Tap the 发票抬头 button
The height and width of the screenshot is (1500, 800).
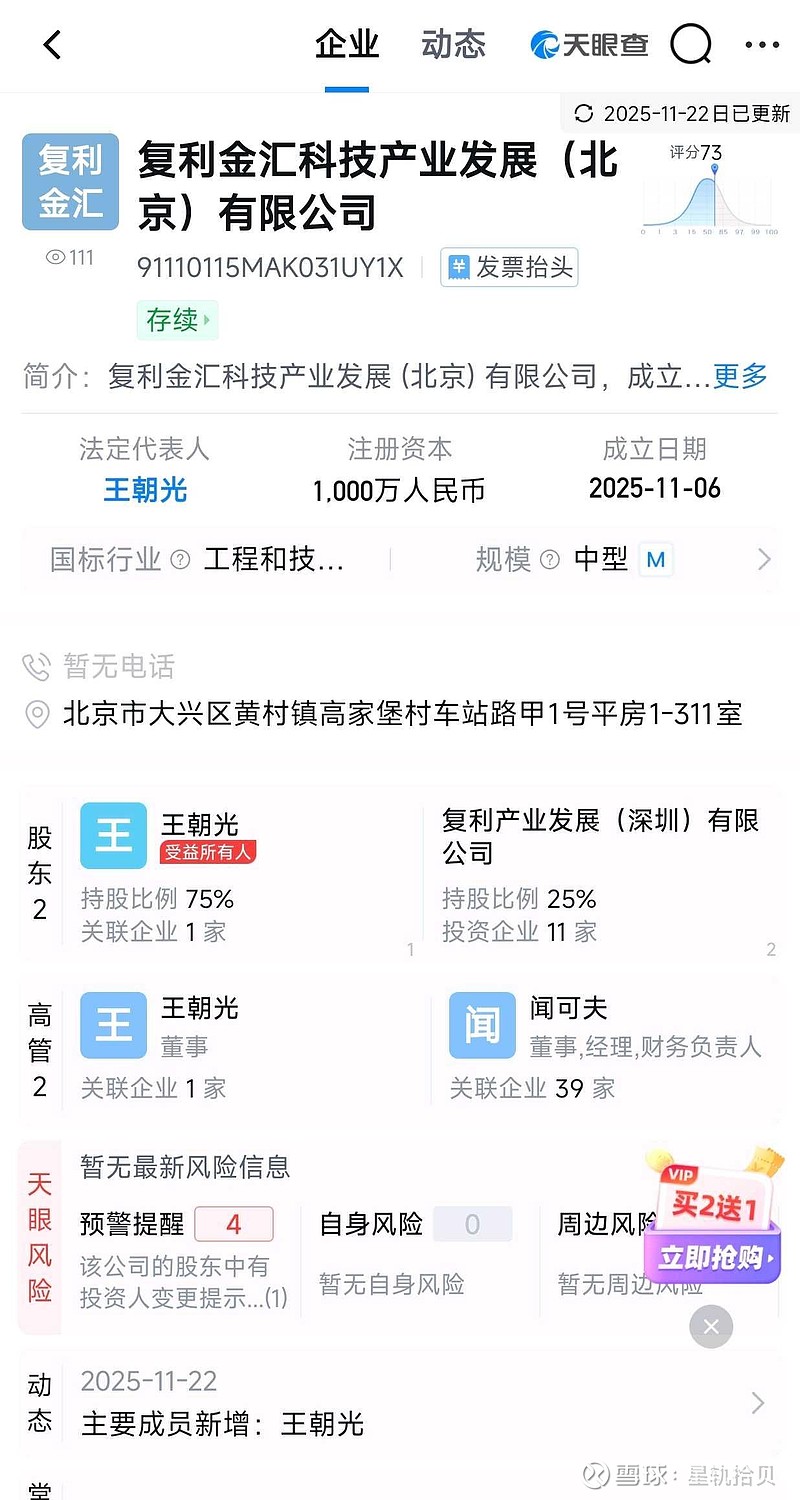pyautogui.click(x=508, y=267)
